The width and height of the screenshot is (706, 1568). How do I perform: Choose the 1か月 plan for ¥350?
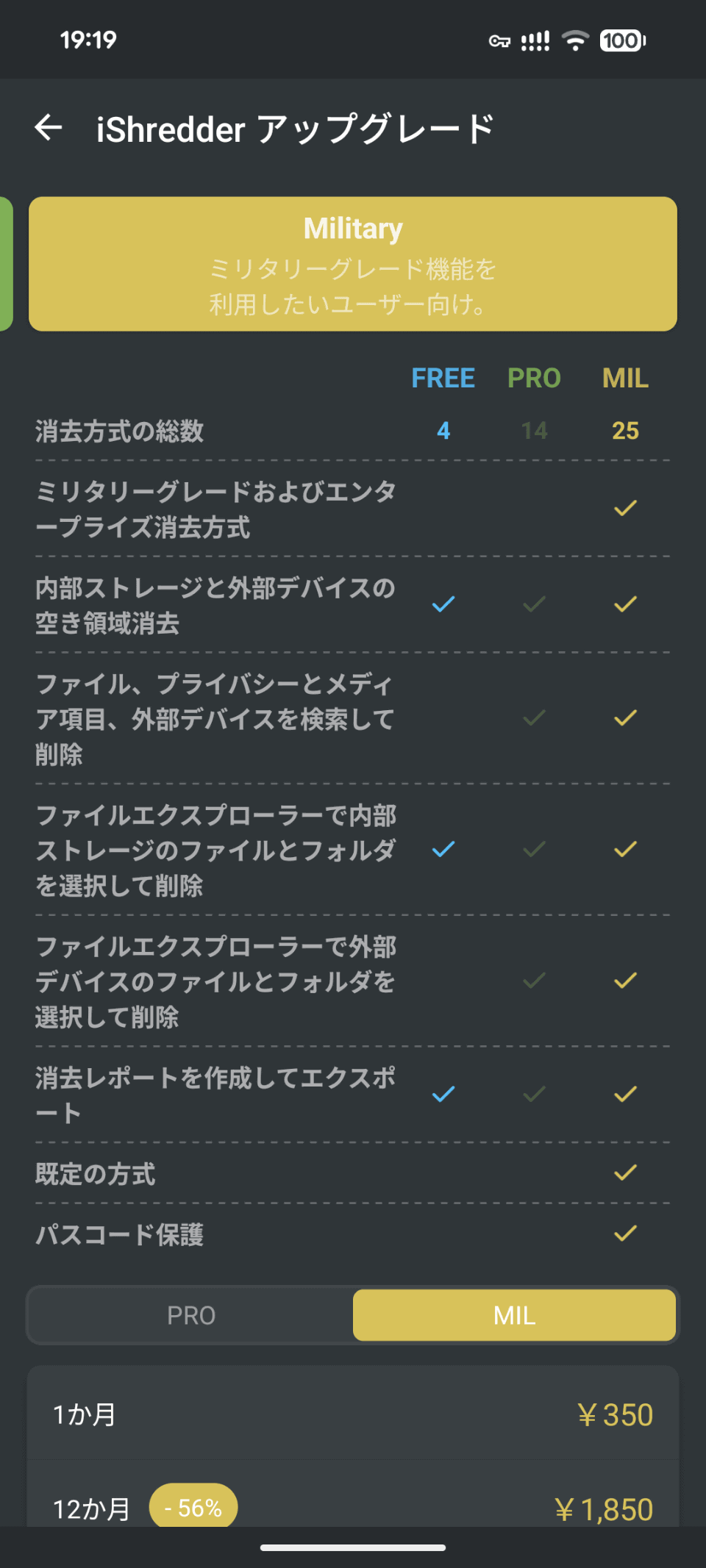[353, 1414]
